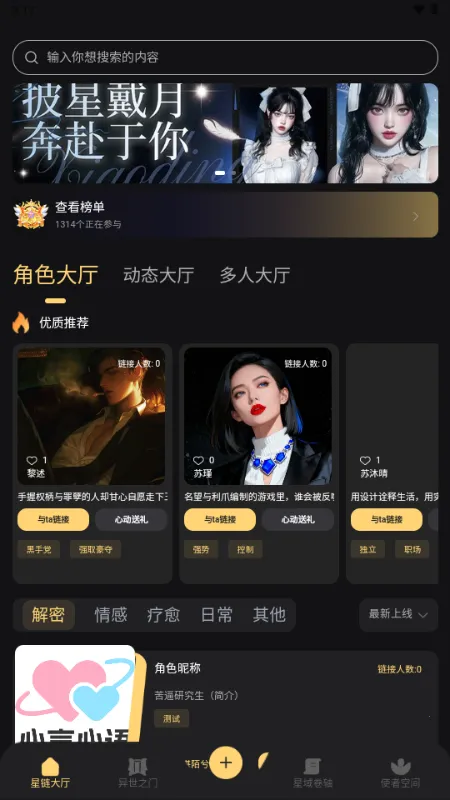This screenshot has width=450, height=800.
Task: Select the 情感 category chip
Action: (111, 615)
